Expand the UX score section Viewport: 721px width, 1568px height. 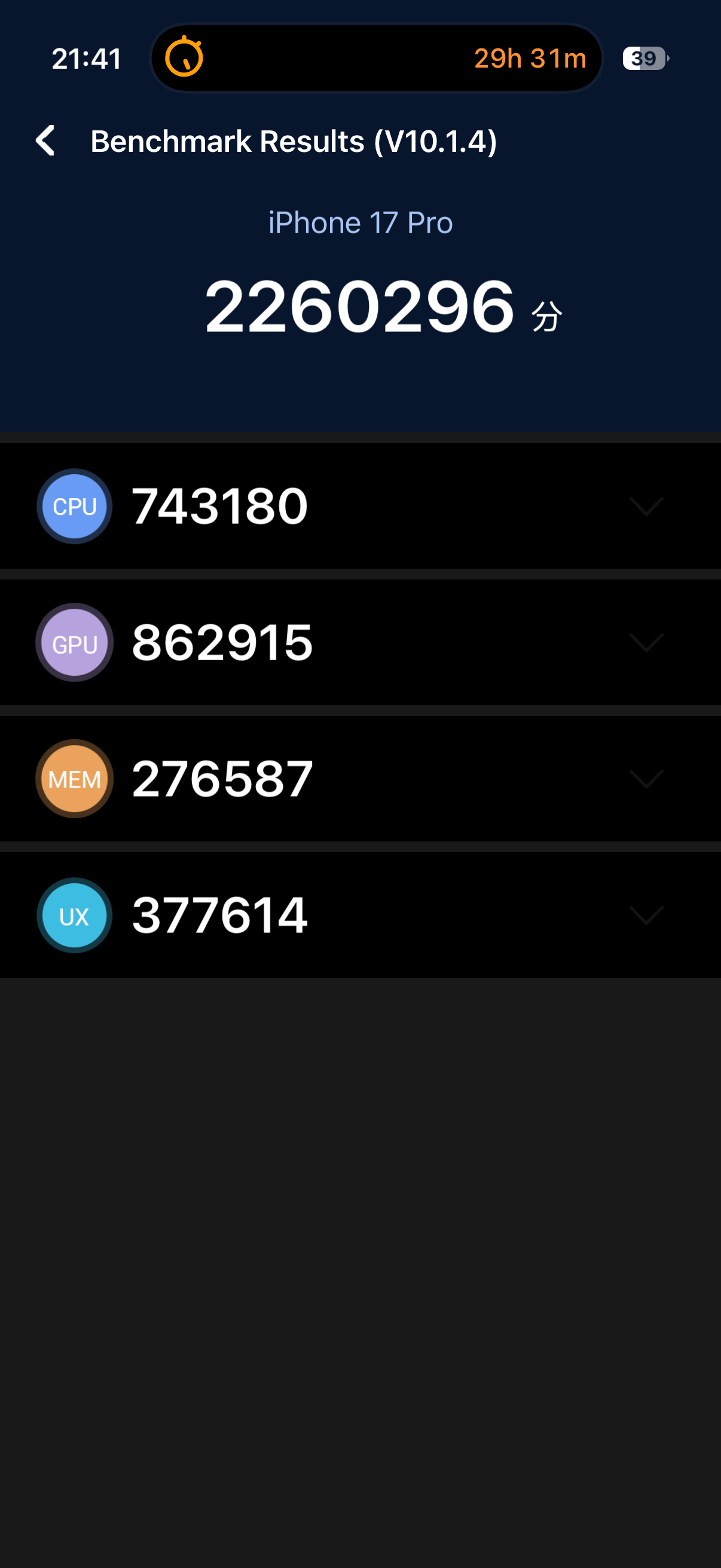(646, 915)
